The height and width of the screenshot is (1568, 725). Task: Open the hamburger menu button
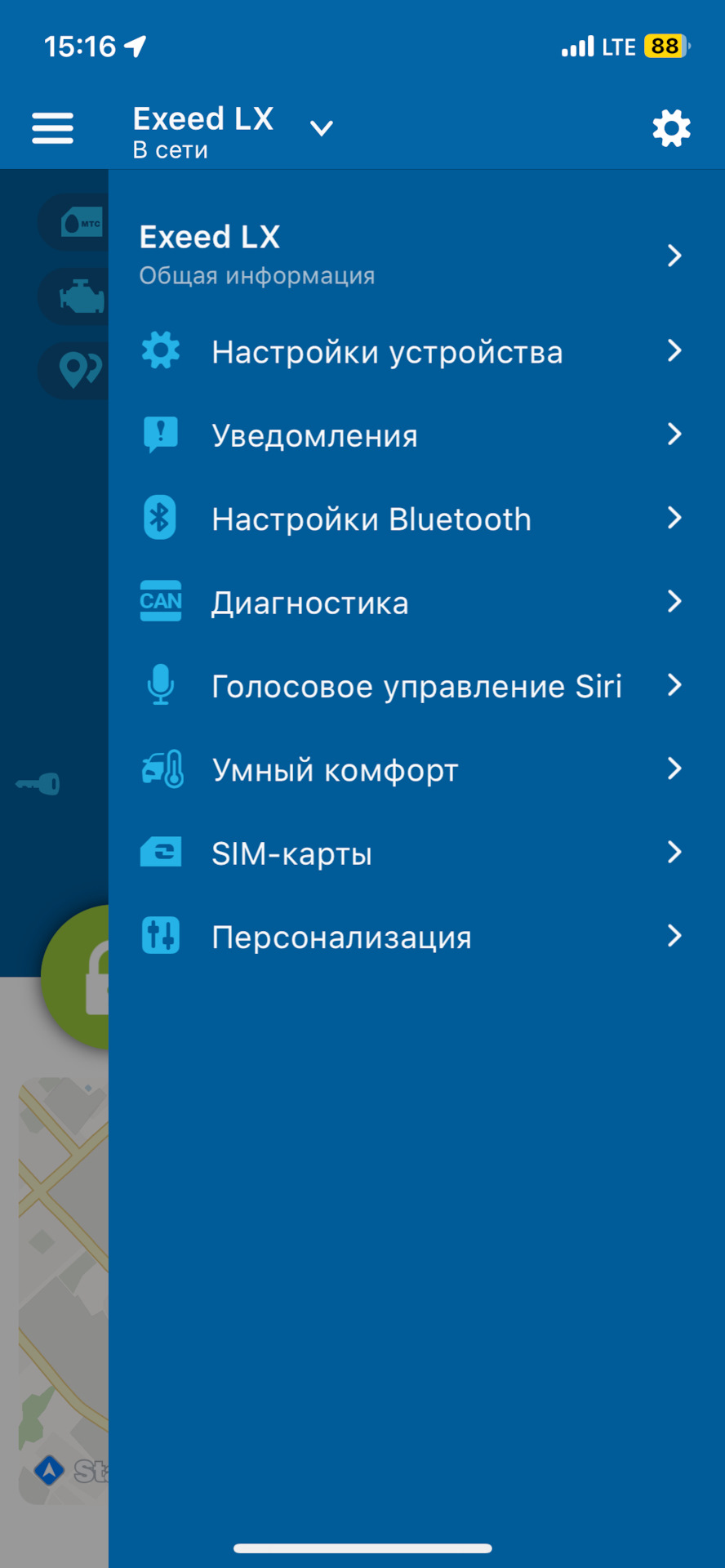tap(53, 128)
